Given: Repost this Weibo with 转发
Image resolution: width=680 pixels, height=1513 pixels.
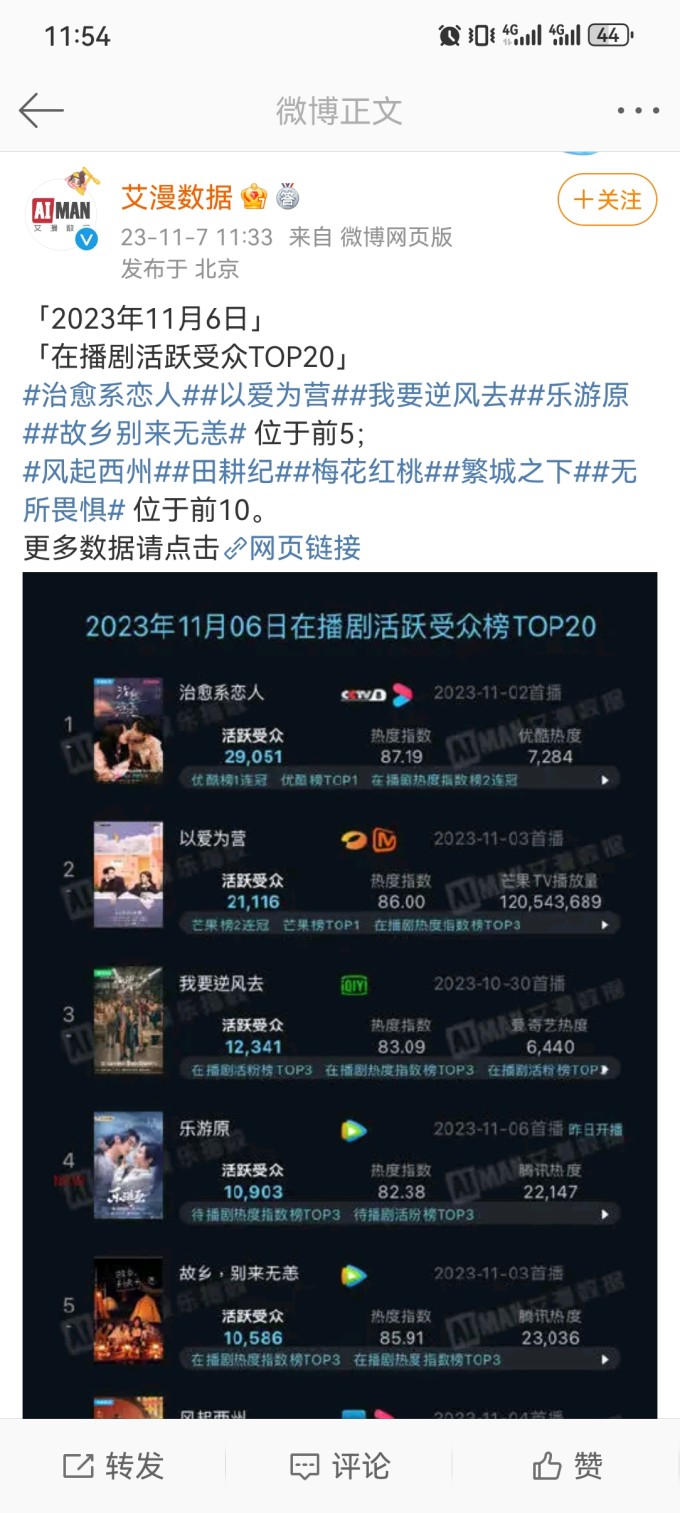Looking at the screenshot, I should [113, 1466].
